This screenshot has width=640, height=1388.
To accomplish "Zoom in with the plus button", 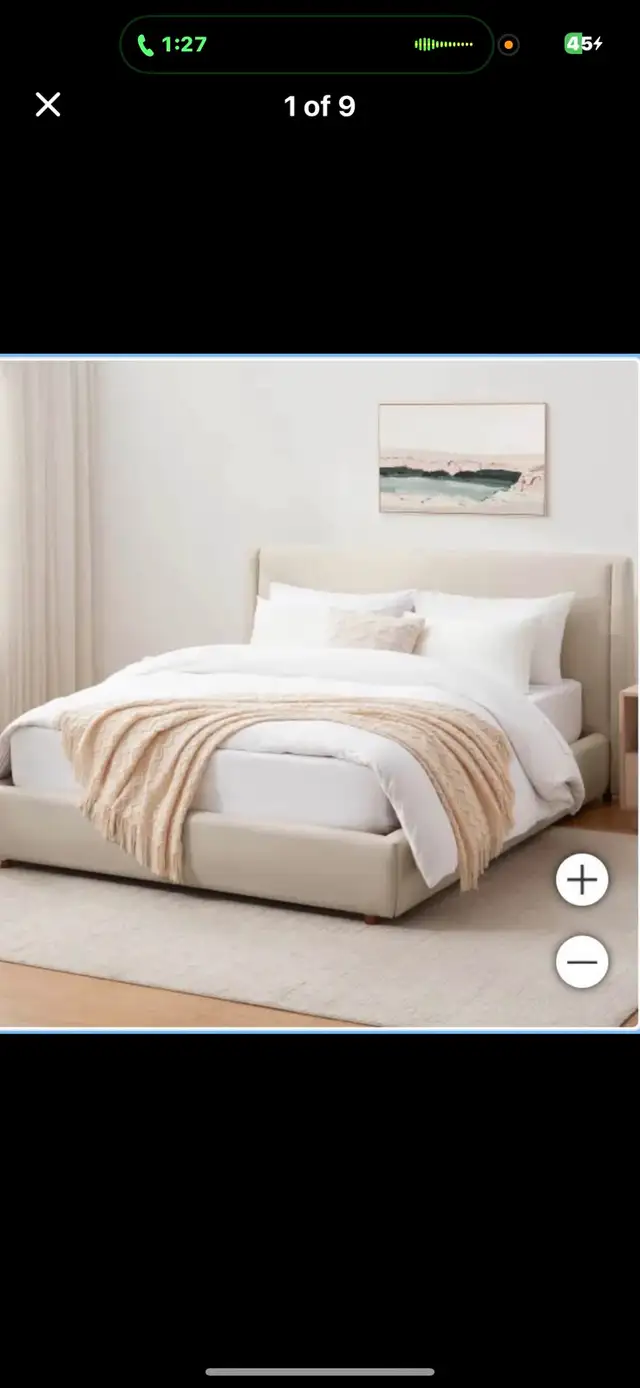I will [x=582, y=880].
